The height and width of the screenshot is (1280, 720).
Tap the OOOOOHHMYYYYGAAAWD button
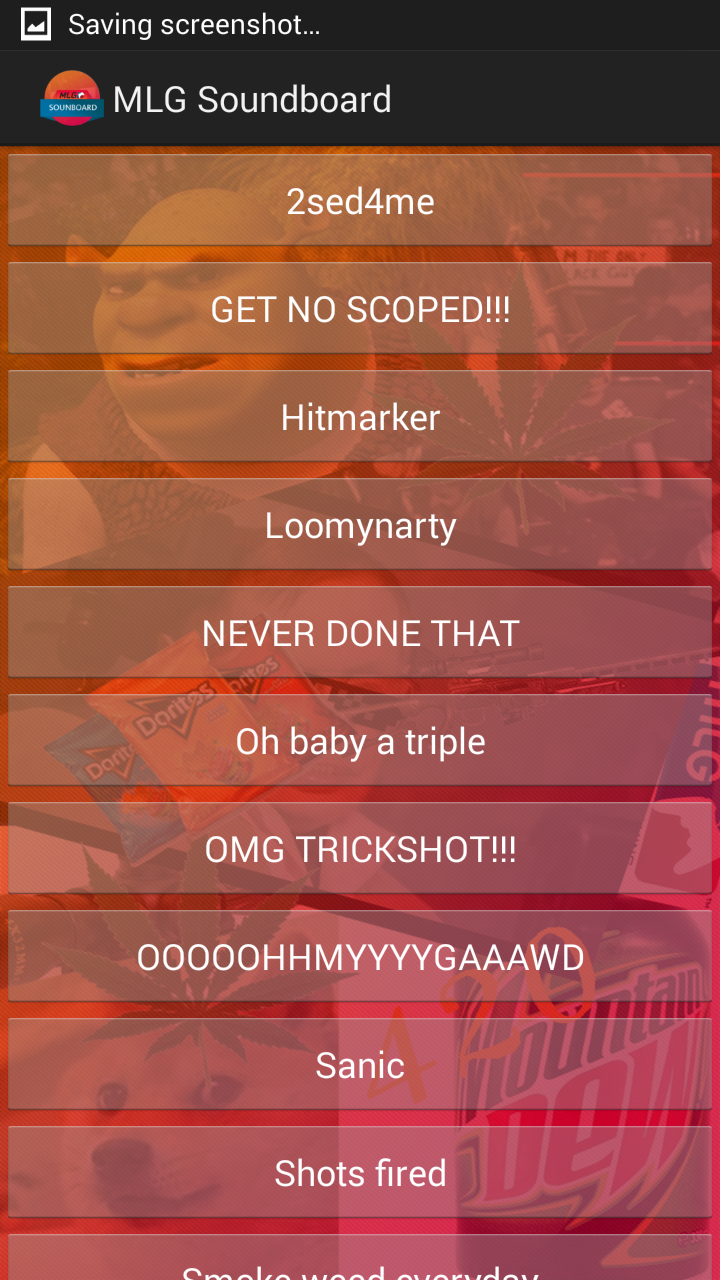(x=360, y=957)
